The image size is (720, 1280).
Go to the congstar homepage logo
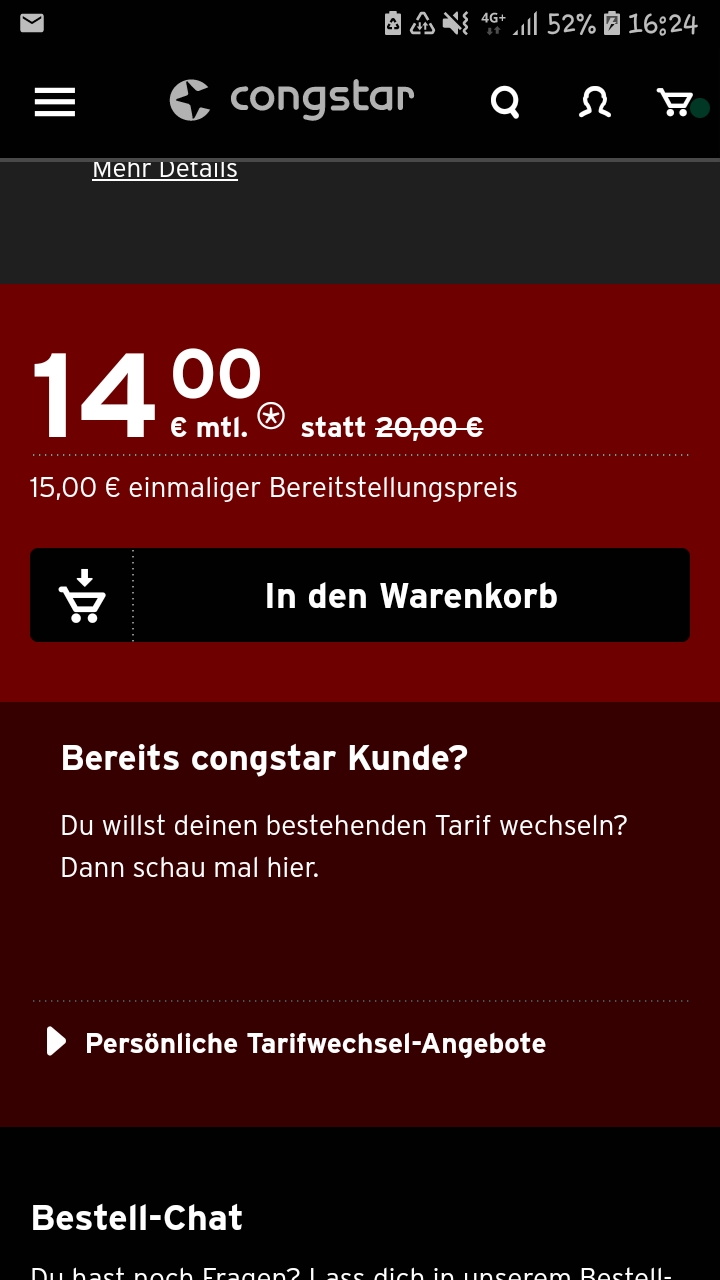291,100
